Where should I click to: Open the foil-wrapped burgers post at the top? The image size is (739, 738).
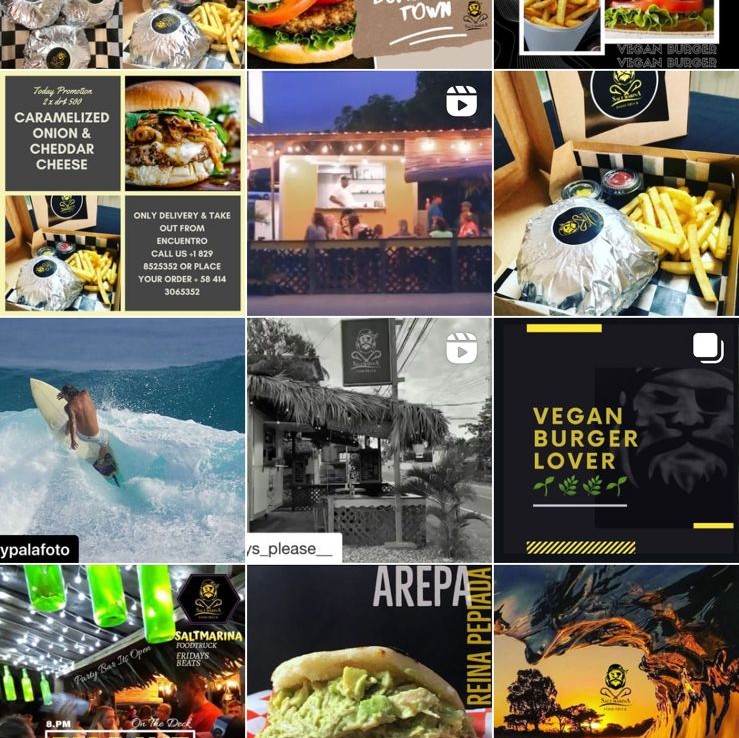(122, 33)
